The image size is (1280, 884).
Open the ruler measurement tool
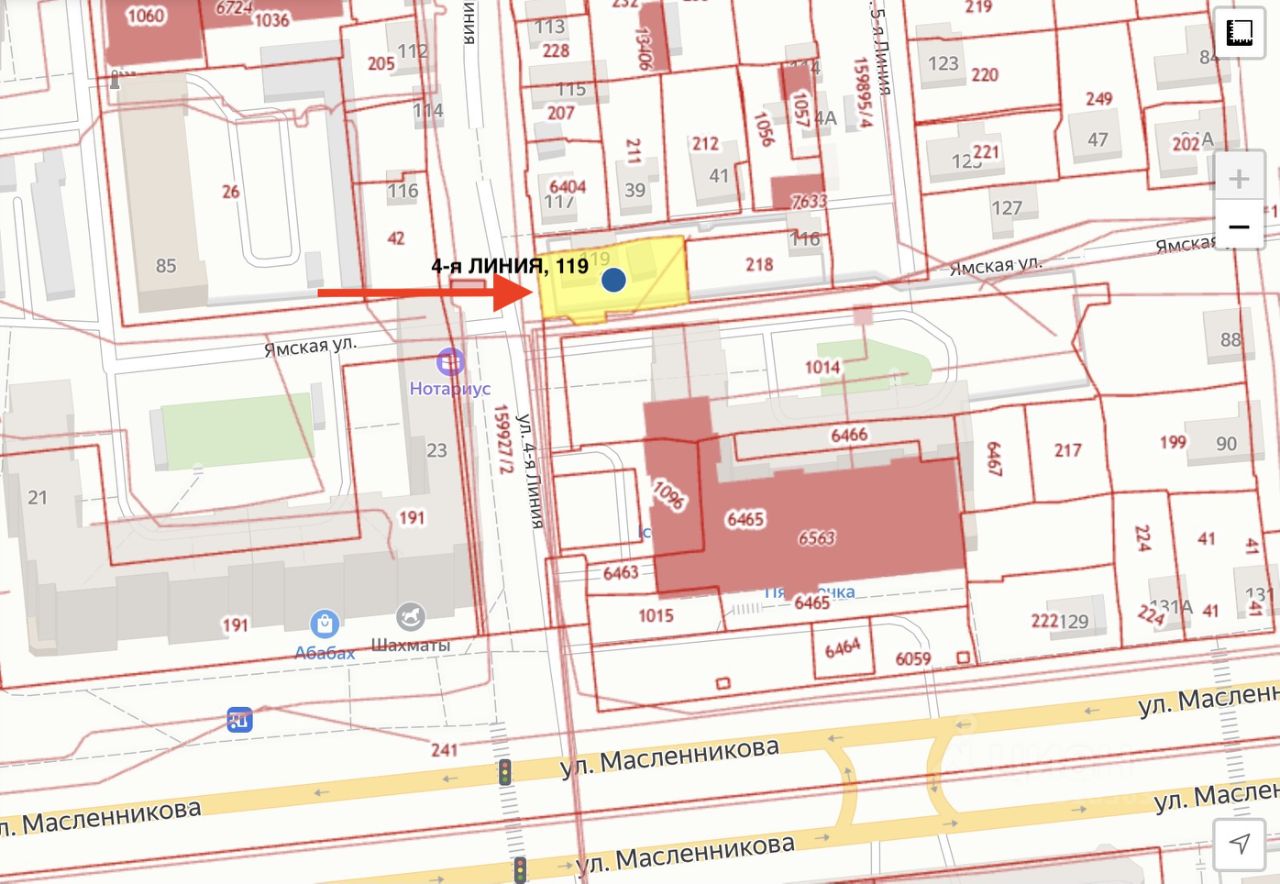pos(1239,35)
